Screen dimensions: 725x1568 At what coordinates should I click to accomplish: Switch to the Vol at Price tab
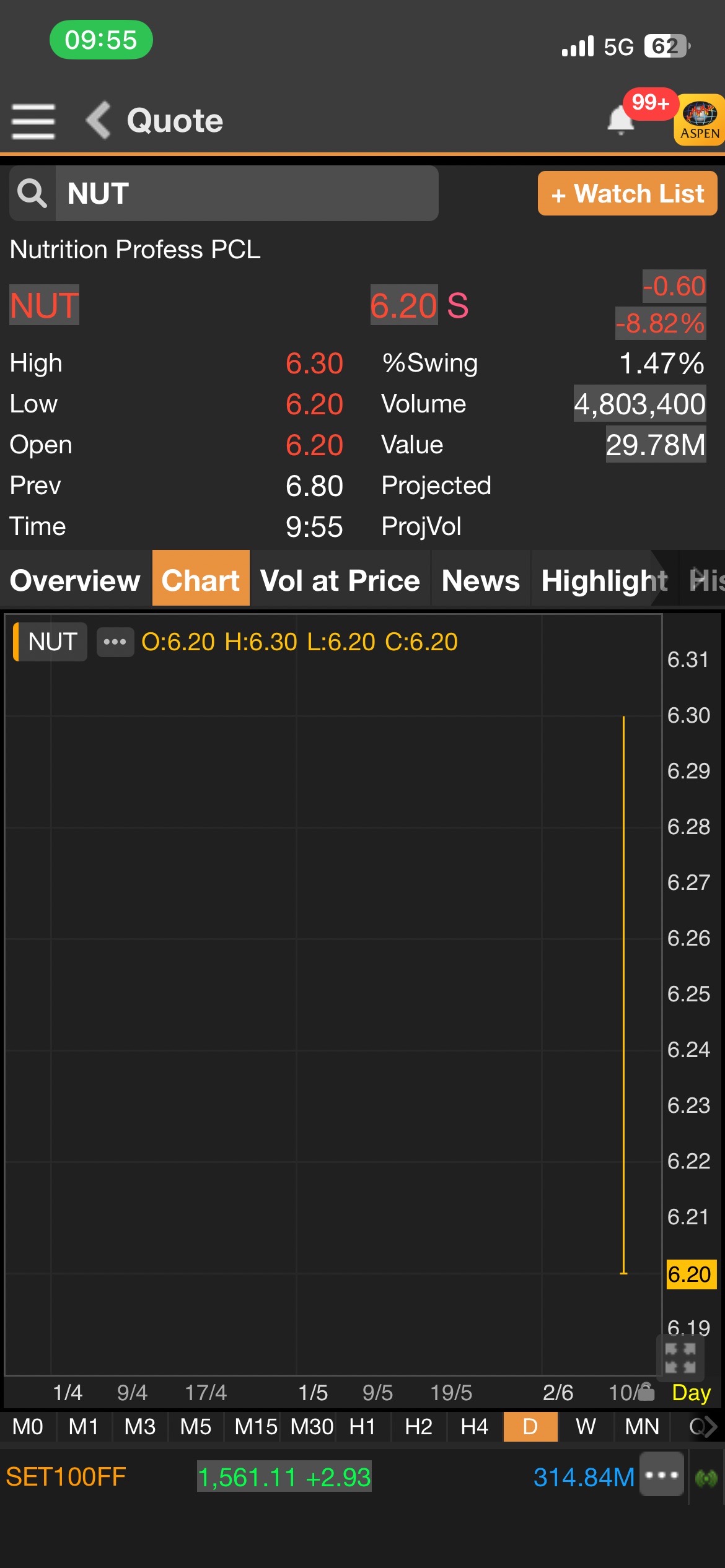pyautogui.click(x=340, y=580)
